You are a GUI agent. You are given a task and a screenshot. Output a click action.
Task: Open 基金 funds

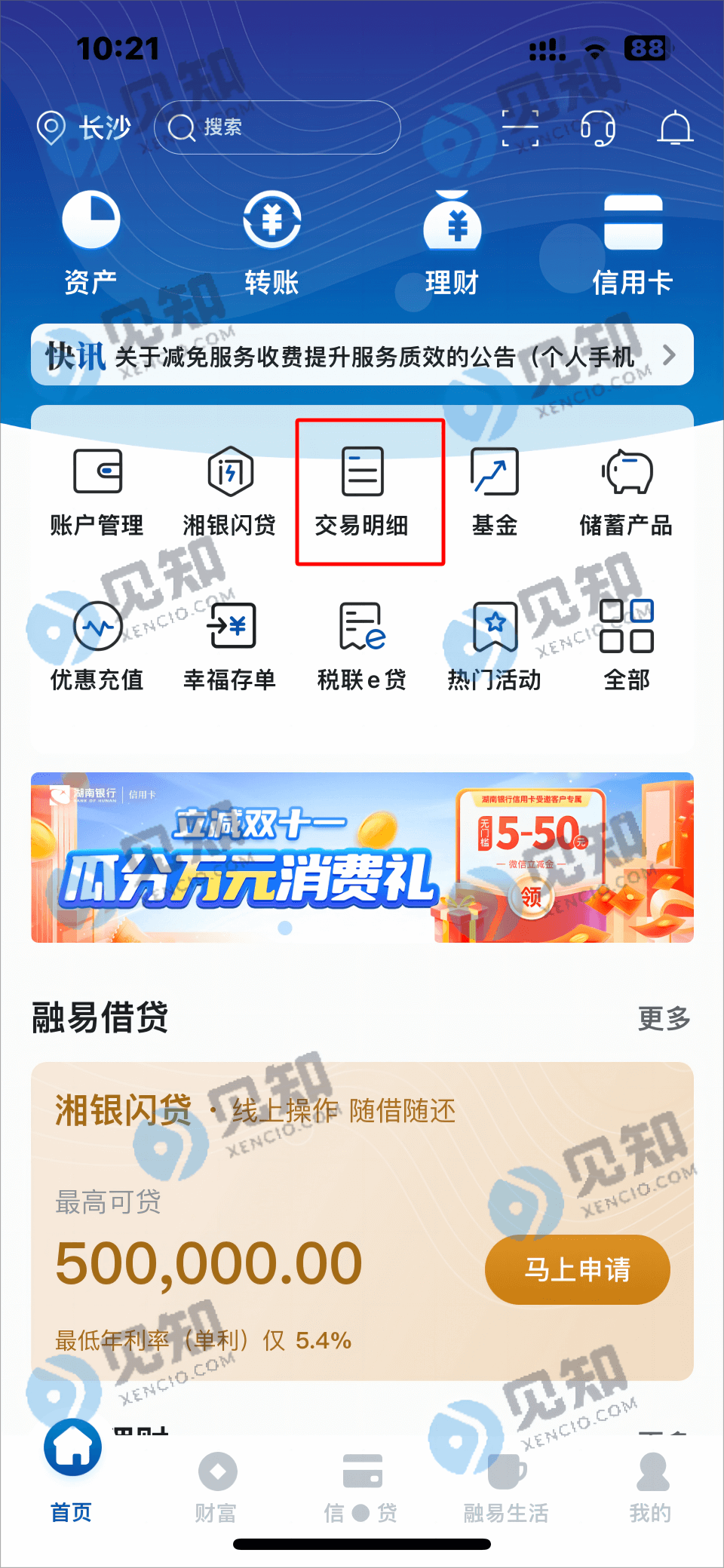495,491
